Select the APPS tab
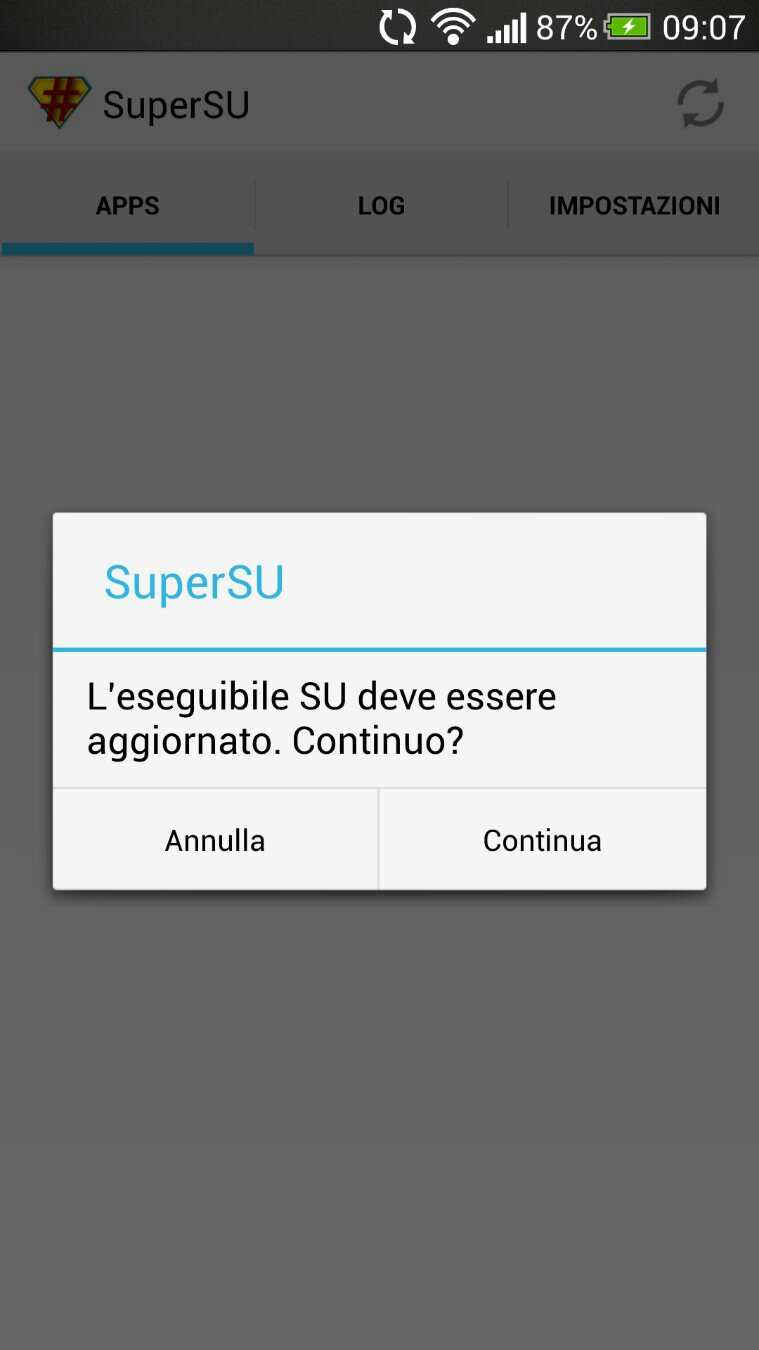759x1350 pixels. pyautogui.click(x=128, y=206)
